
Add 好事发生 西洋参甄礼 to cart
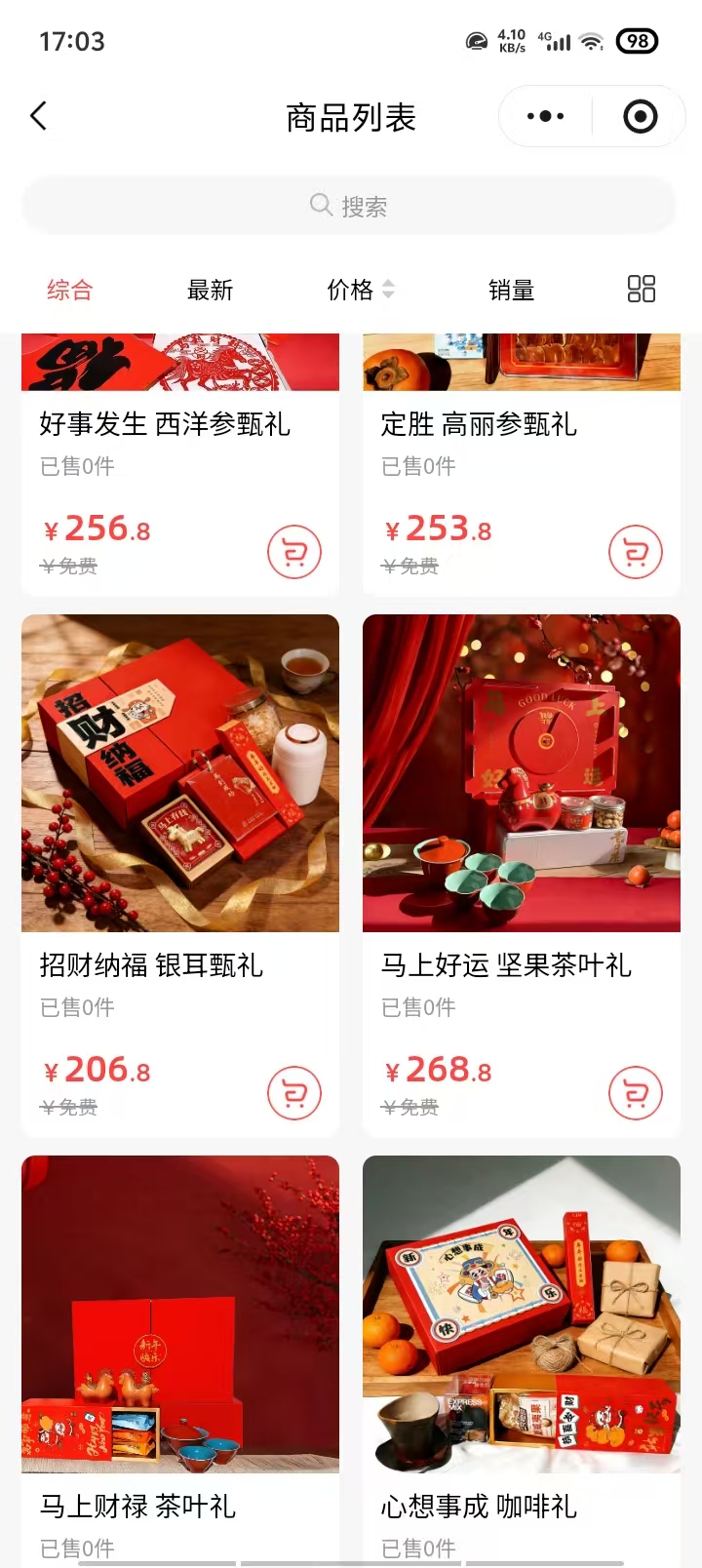(294, 553)
